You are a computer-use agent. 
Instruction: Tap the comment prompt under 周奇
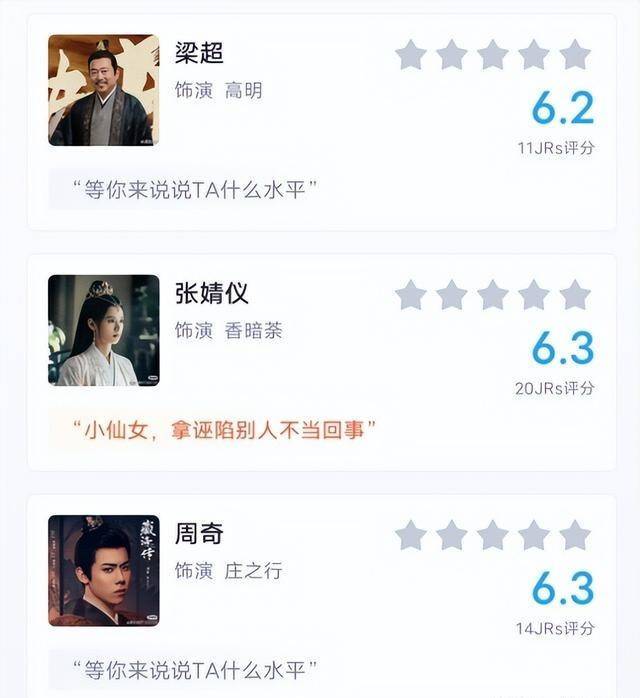(195, 665)
